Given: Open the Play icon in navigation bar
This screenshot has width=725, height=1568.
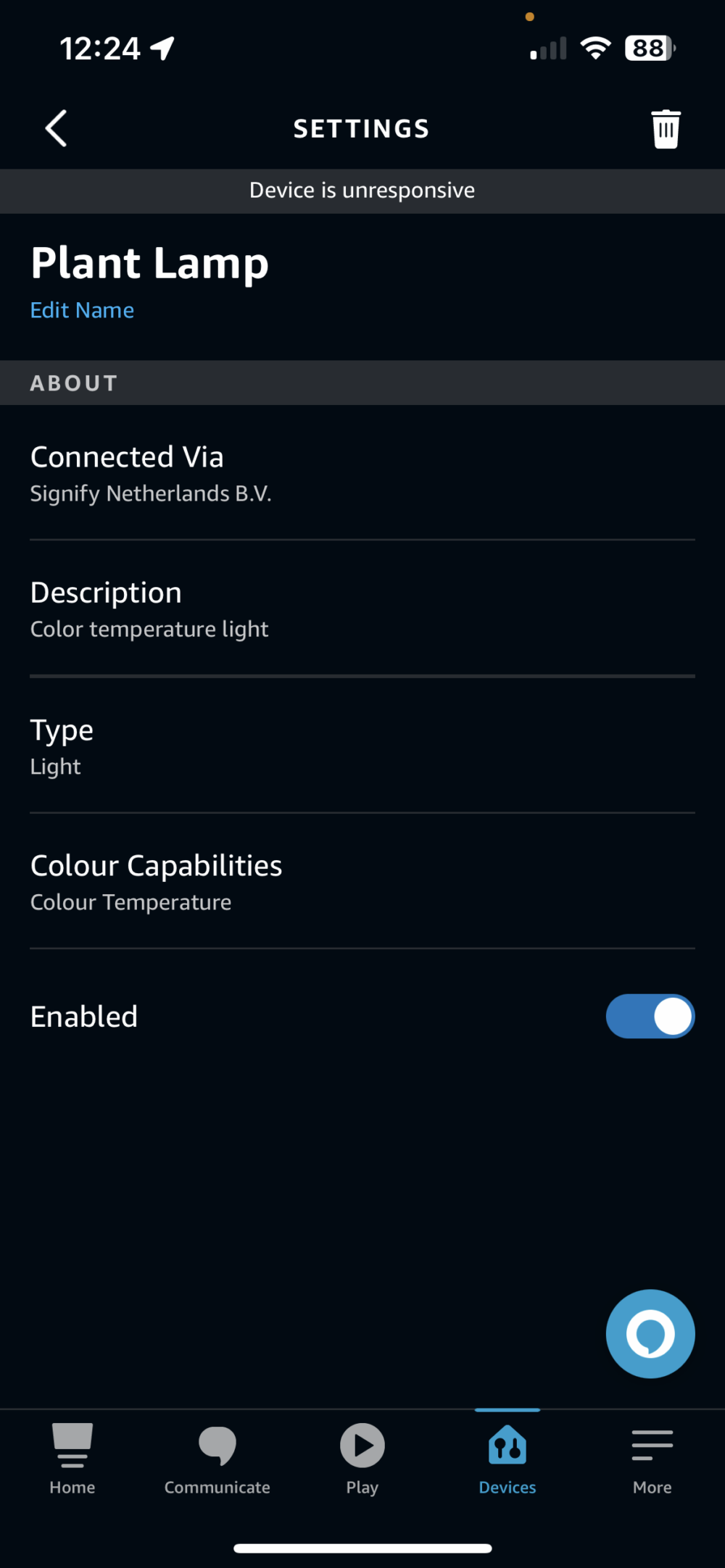Looking at the screenshot, I should tap(361, 1458).
